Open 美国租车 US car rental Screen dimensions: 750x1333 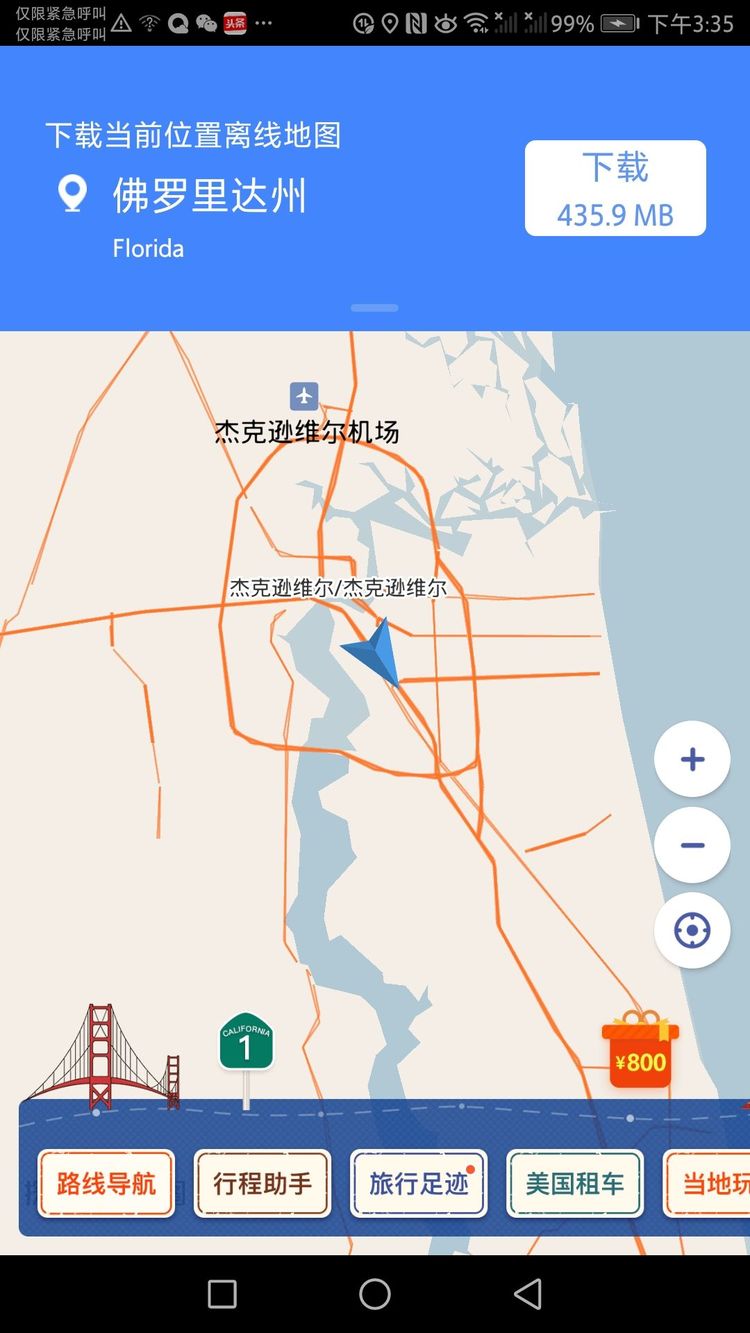pyautogui.click(x=575, y=1184)
